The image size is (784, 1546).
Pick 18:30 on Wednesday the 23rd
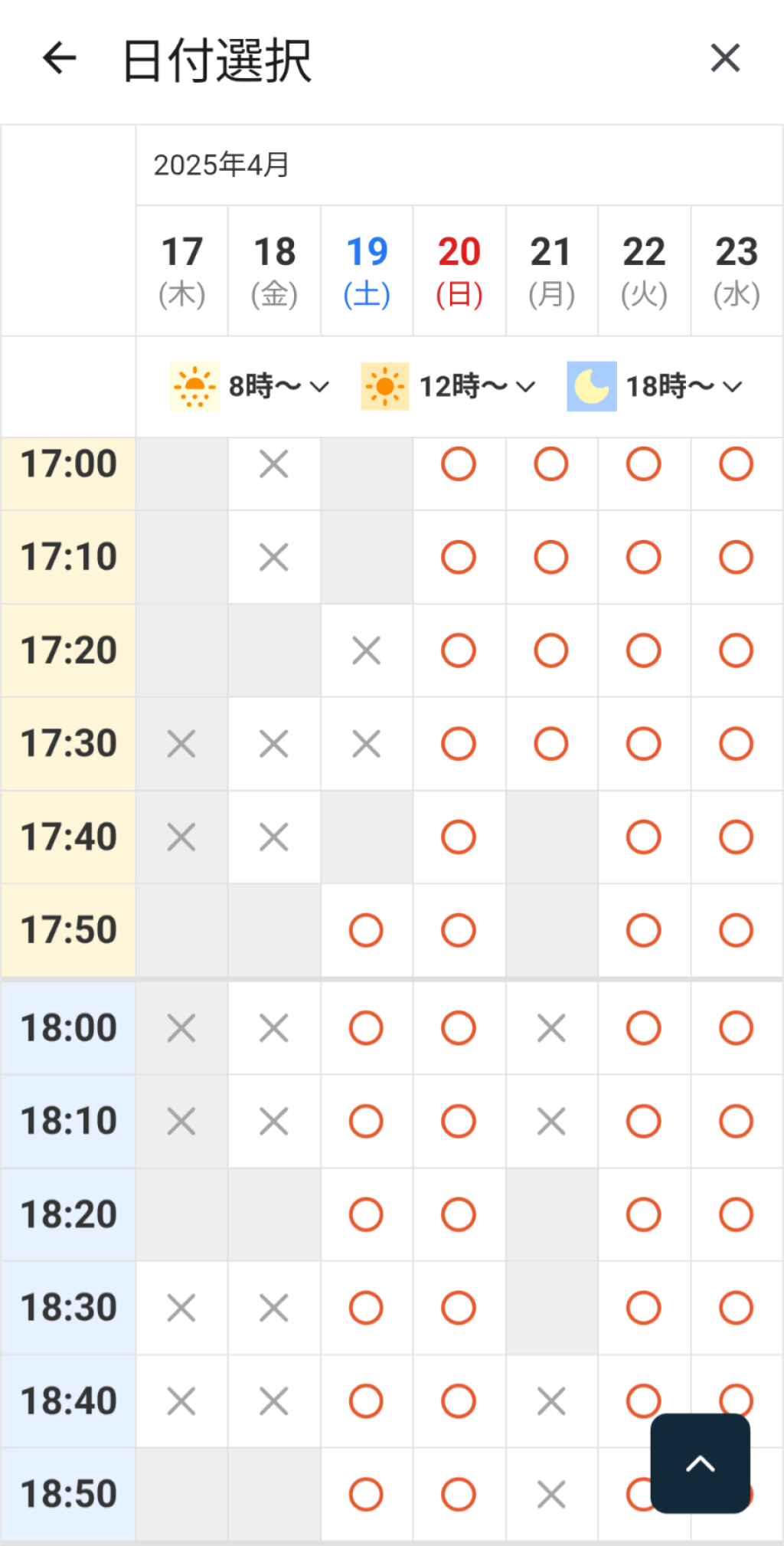(736, 1308)
